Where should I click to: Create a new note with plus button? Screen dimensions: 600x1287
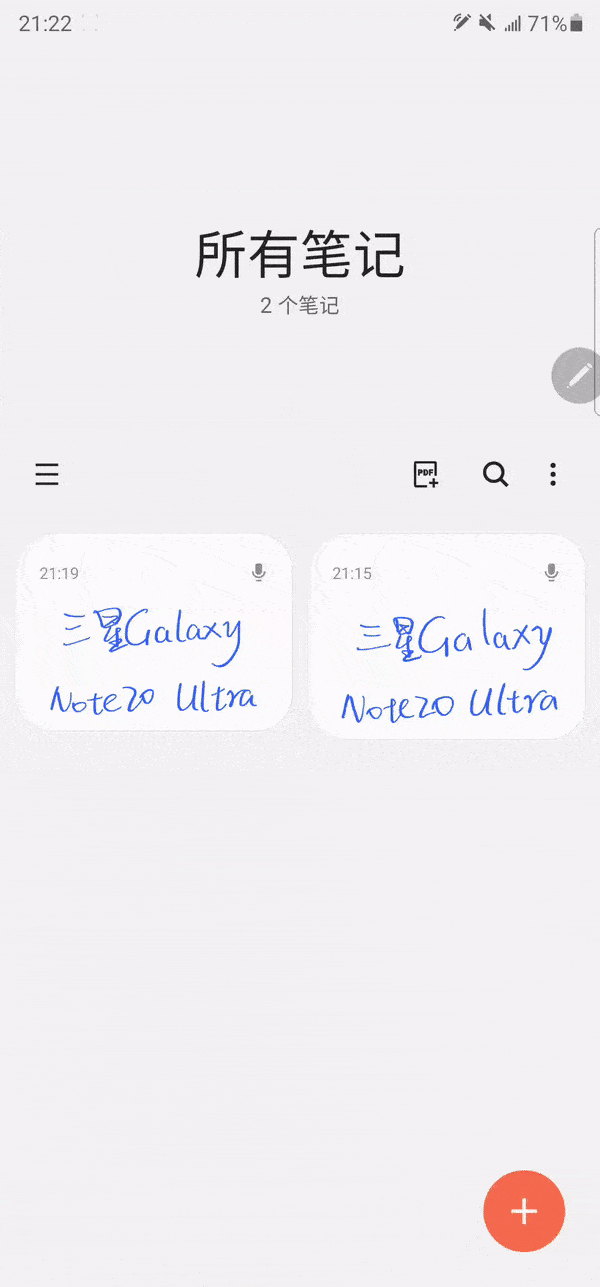(524, 1211)
